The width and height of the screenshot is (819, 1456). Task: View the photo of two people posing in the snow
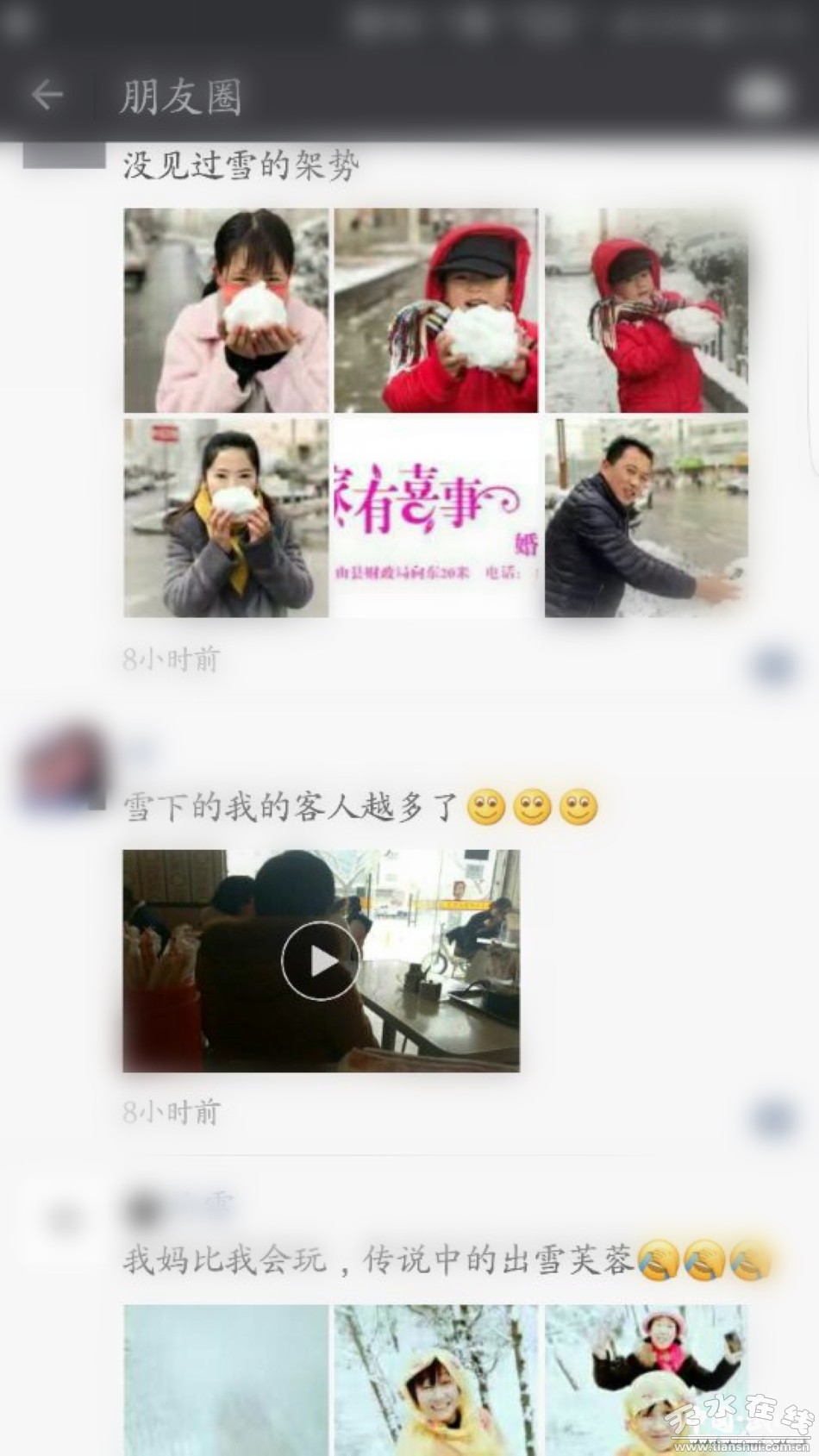click(x=647, y=1379)
